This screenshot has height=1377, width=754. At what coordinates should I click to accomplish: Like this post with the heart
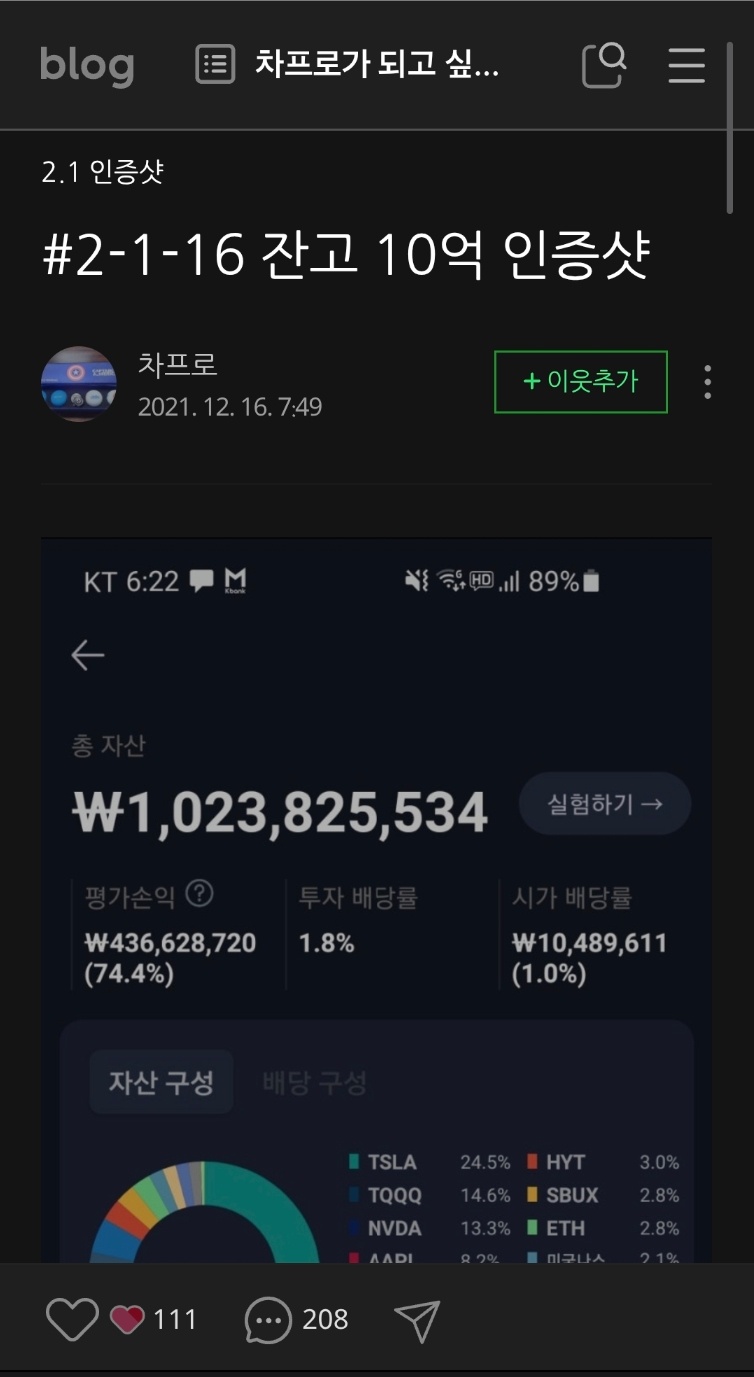[x=72, y=1320]
